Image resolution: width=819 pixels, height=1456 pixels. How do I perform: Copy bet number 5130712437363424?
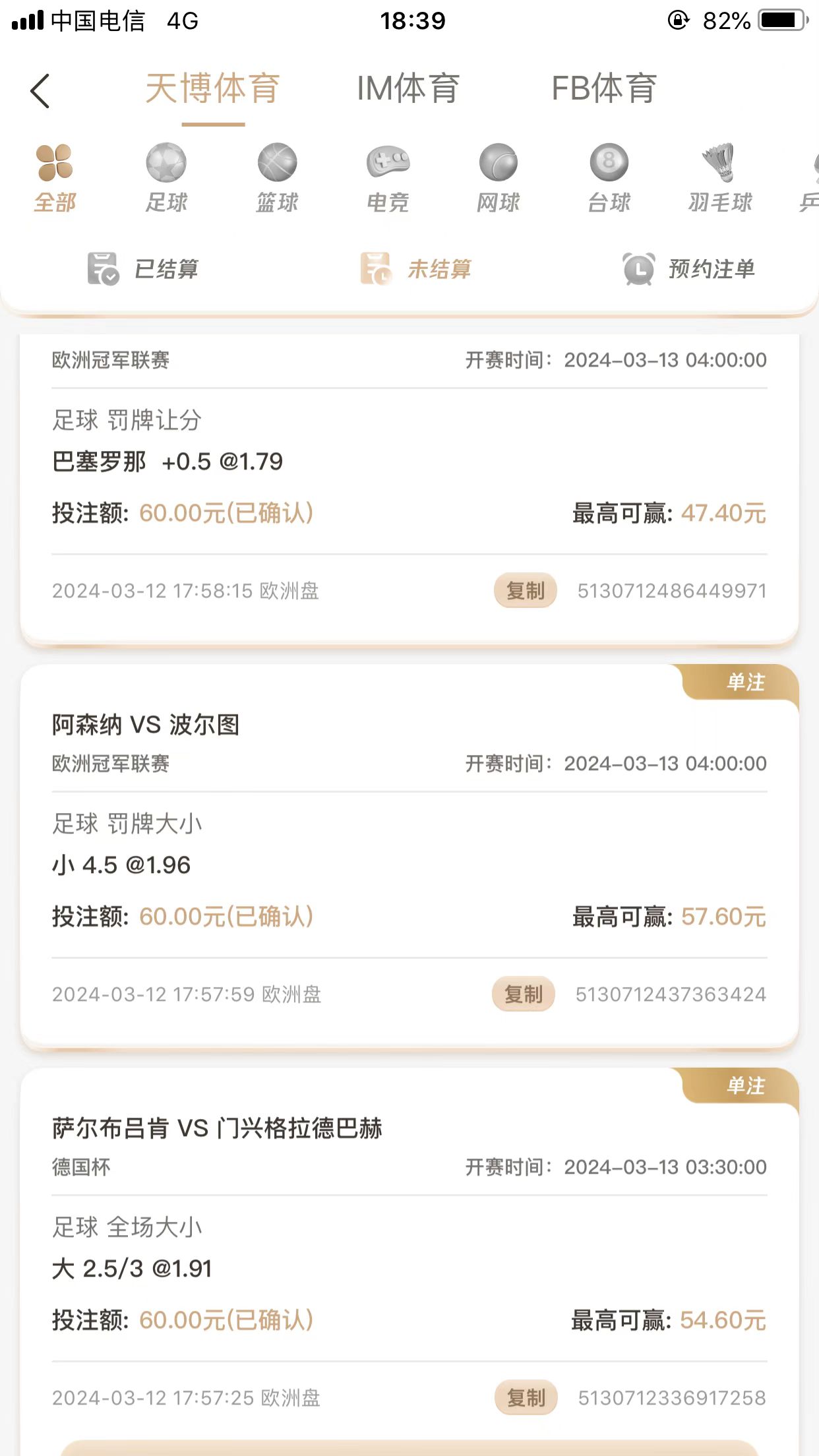tap(523, 994)
